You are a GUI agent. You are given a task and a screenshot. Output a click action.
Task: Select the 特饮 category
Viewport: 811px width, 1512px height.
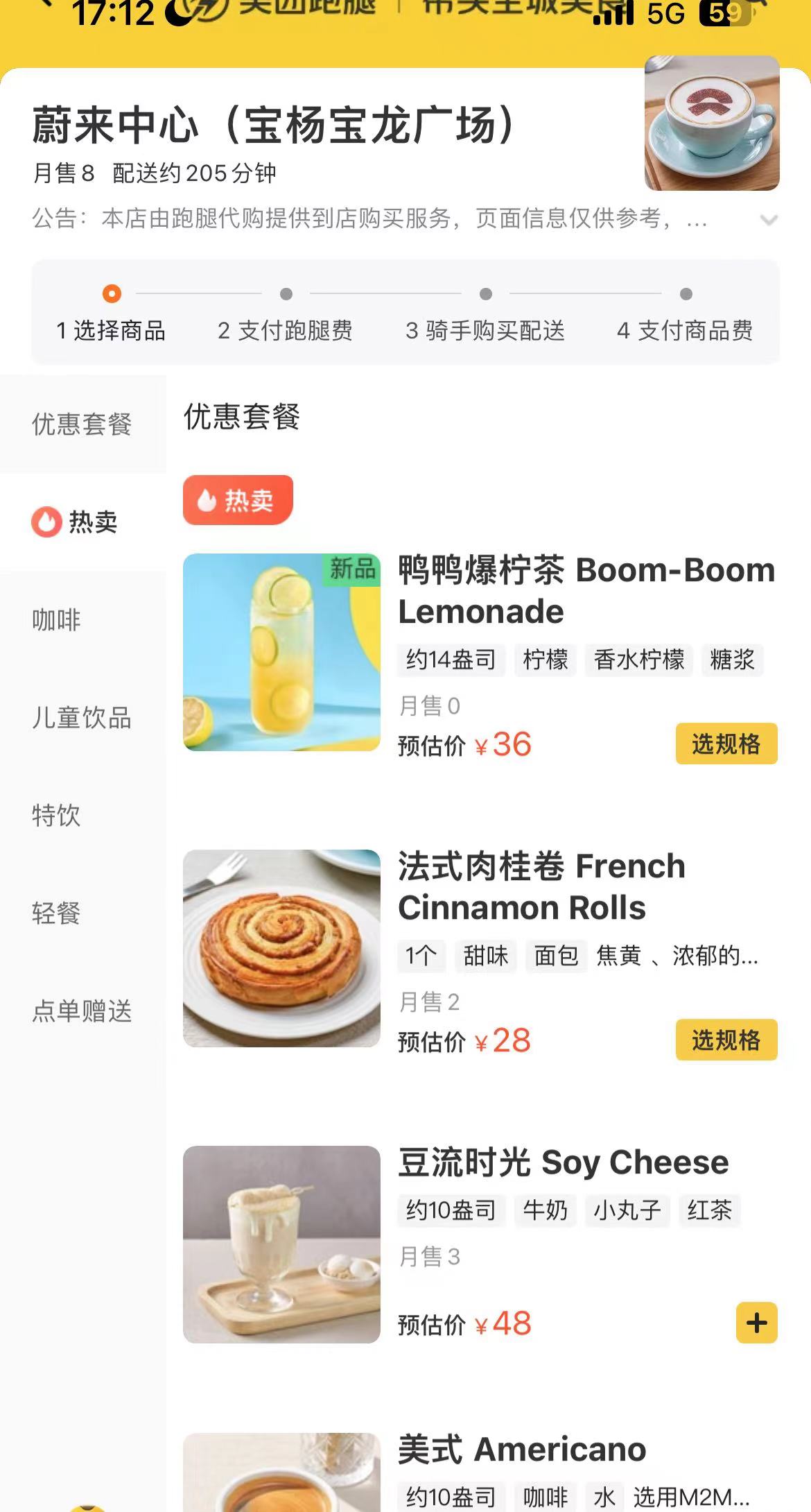click(57, 816)
